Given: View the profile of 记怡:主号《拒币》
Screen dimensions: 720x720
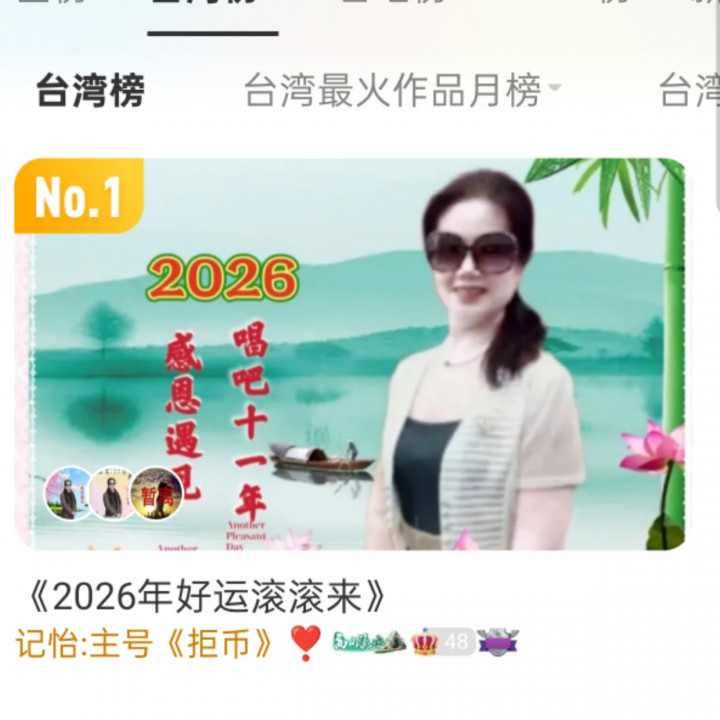Looking at the screenshot, I should click(146, 643).
